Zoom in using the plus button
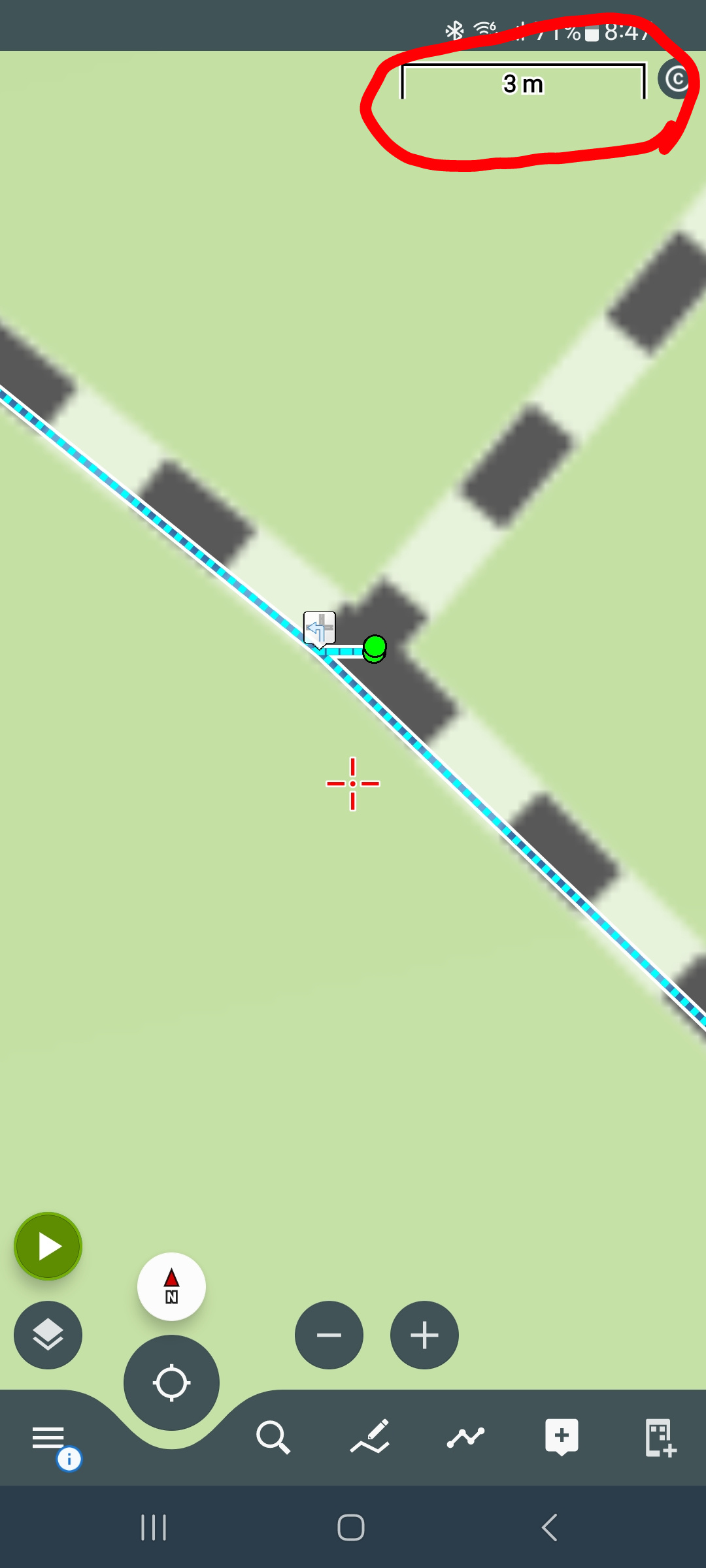Image resolution: width=706 pixels, height=1568 pixels. [x=424, y=1335]
